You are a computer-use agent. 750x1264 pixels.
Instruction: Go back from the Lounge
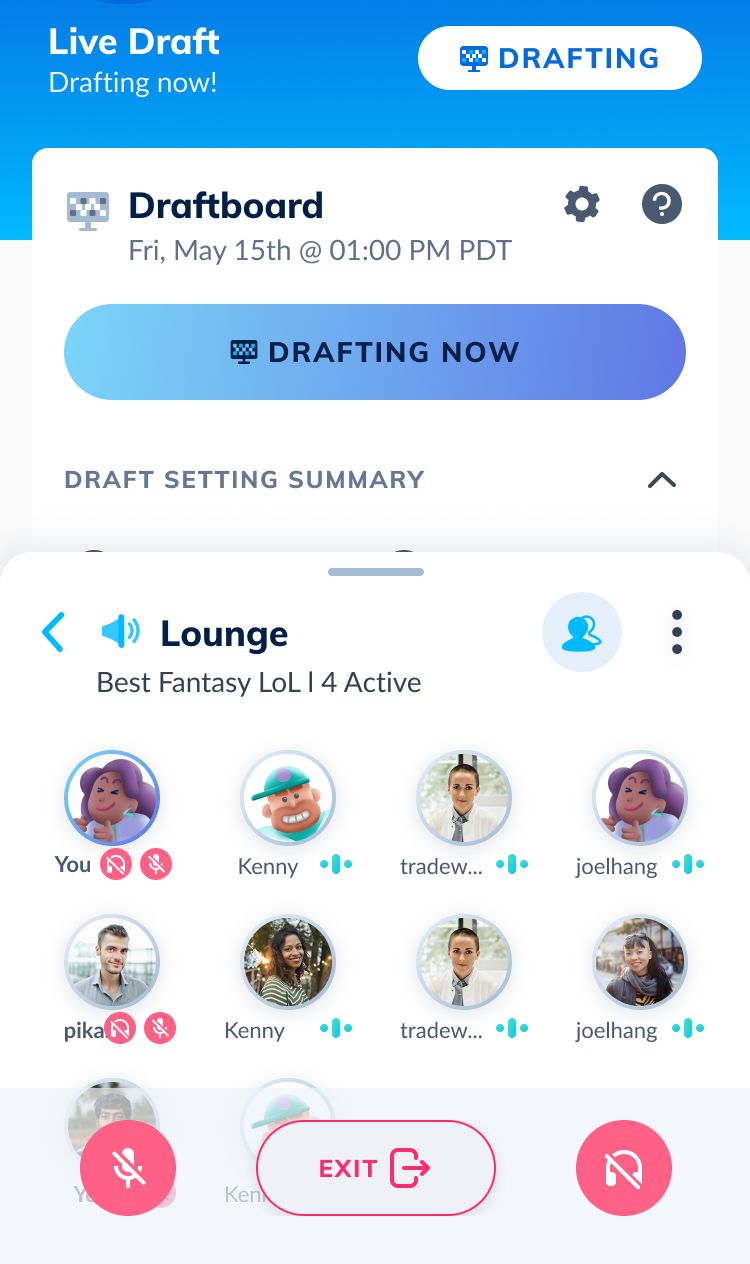click(x=54, y=632)
